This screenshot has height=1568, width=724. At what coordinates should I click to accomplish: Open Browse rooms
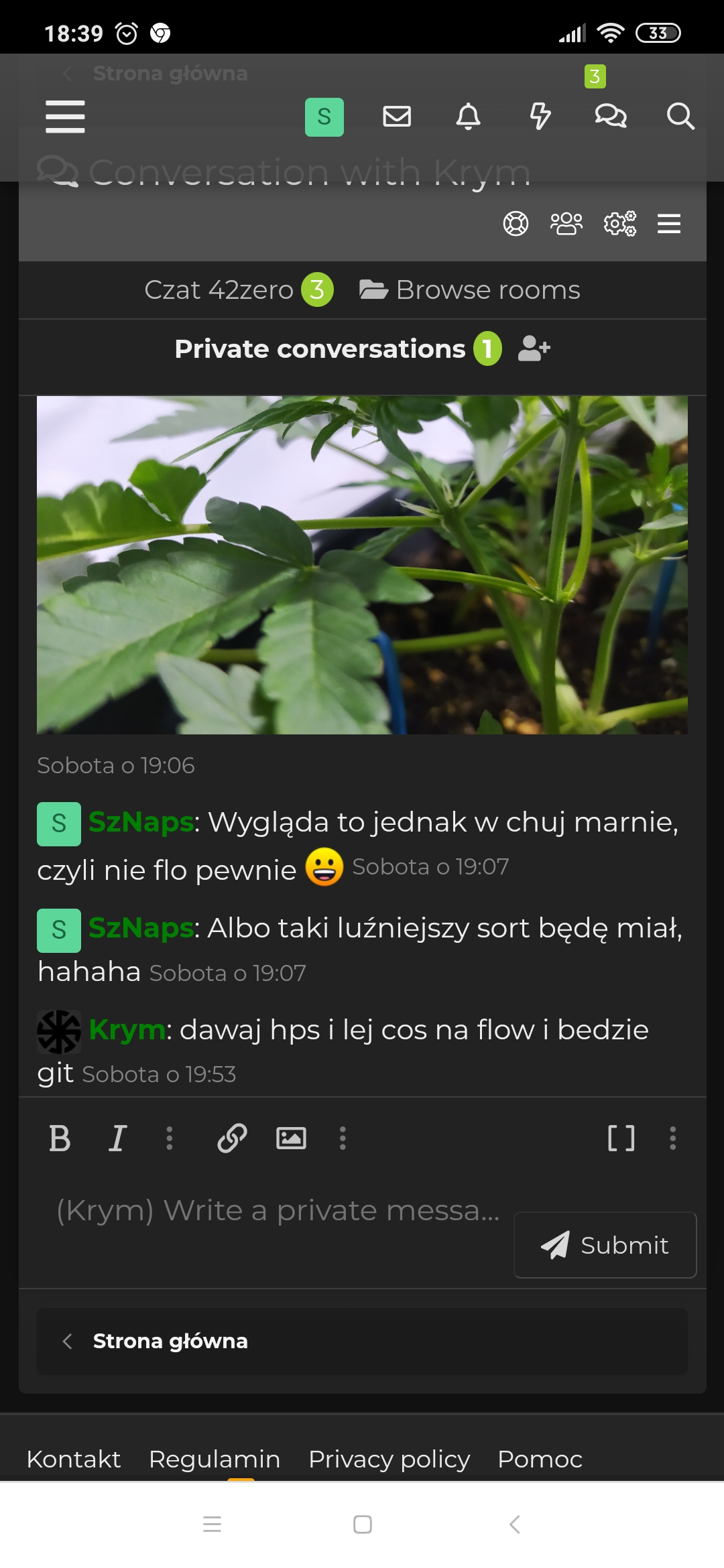pyautogui.click(x=469, y=289)
